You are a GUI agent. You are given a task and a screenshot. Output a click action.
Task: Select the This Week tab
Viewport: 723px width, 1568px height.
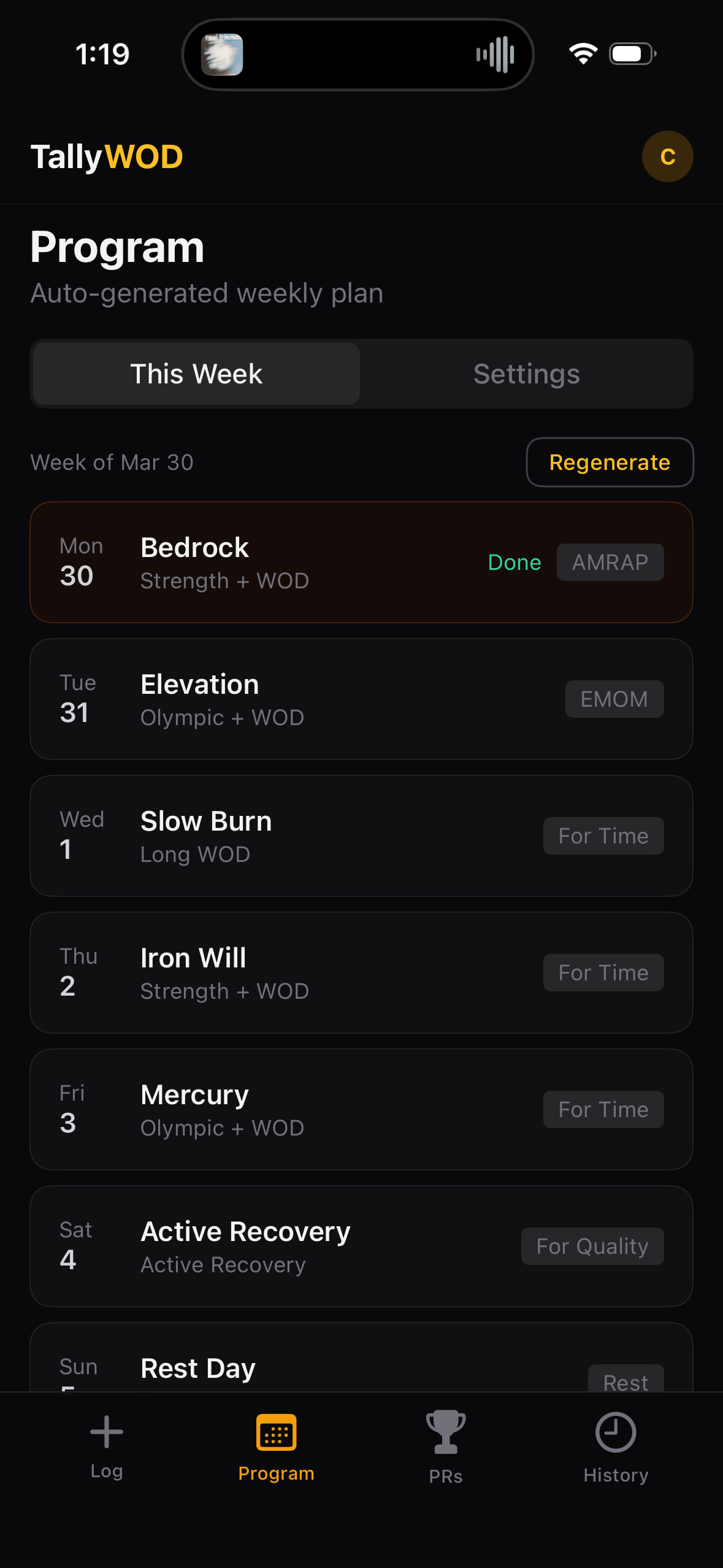195,374
